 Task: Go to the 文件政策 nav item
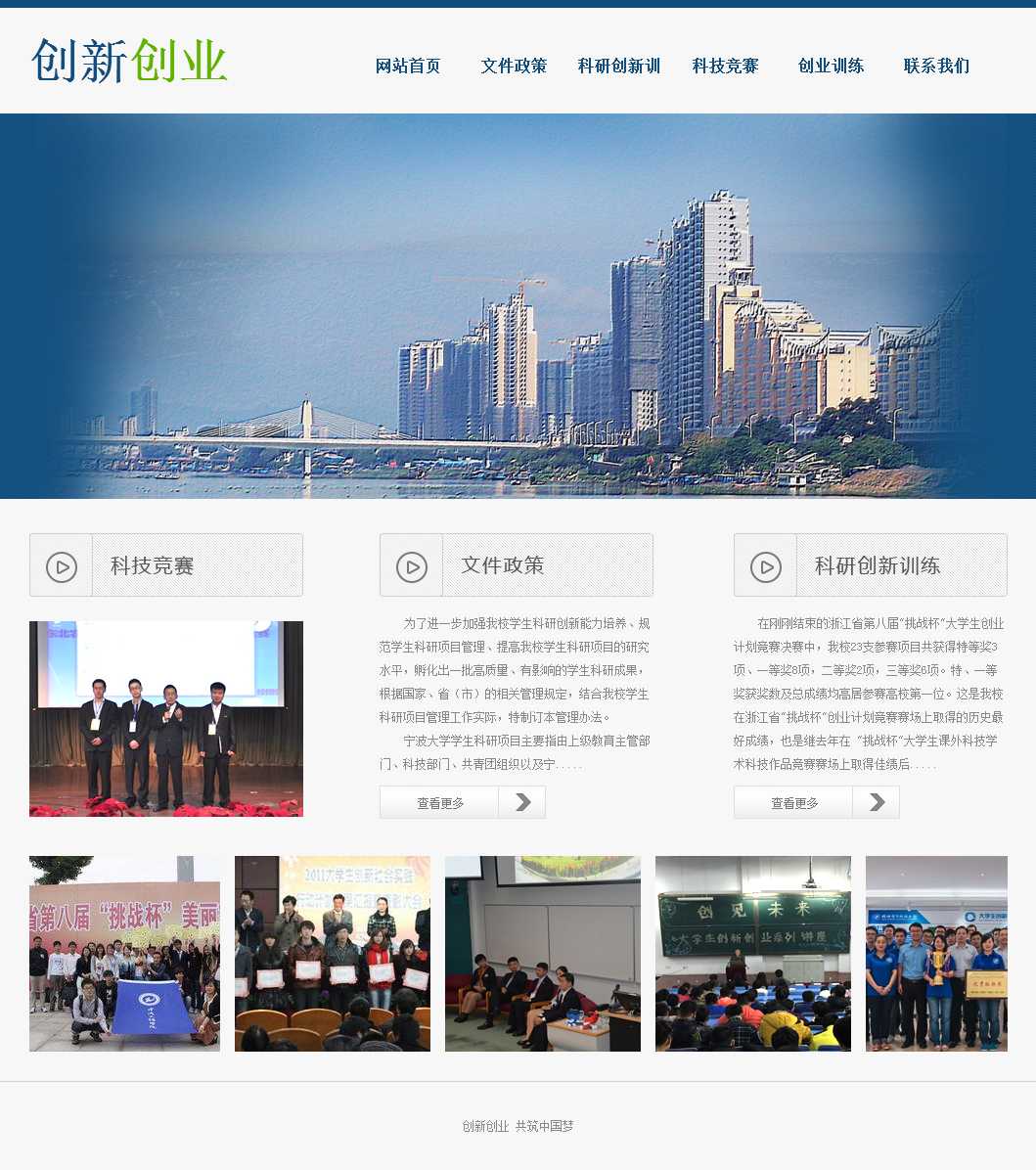pos(514,66)
